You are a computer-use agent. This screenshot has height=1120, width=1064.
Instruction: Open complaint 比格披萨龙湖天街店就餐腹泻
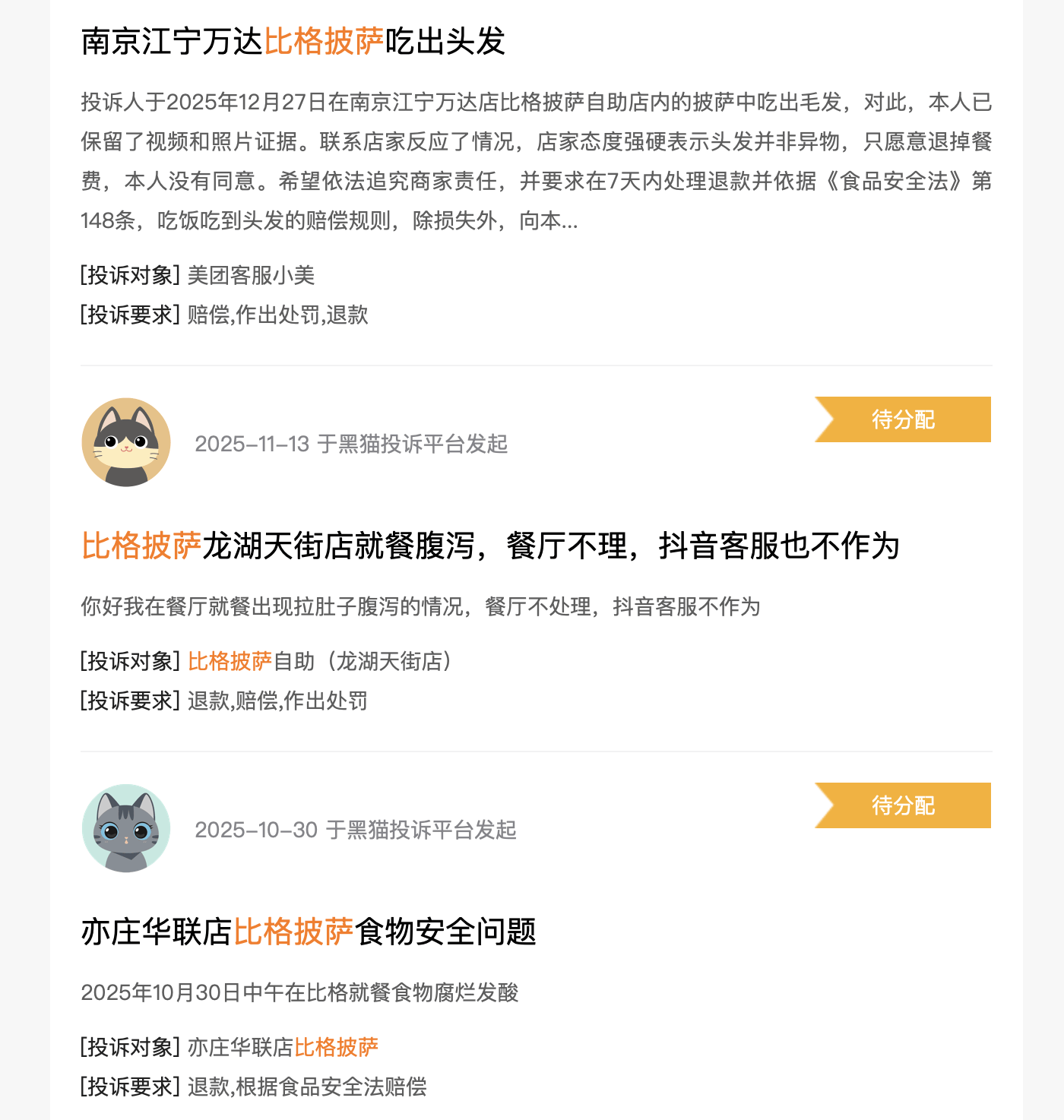(489, 546)
